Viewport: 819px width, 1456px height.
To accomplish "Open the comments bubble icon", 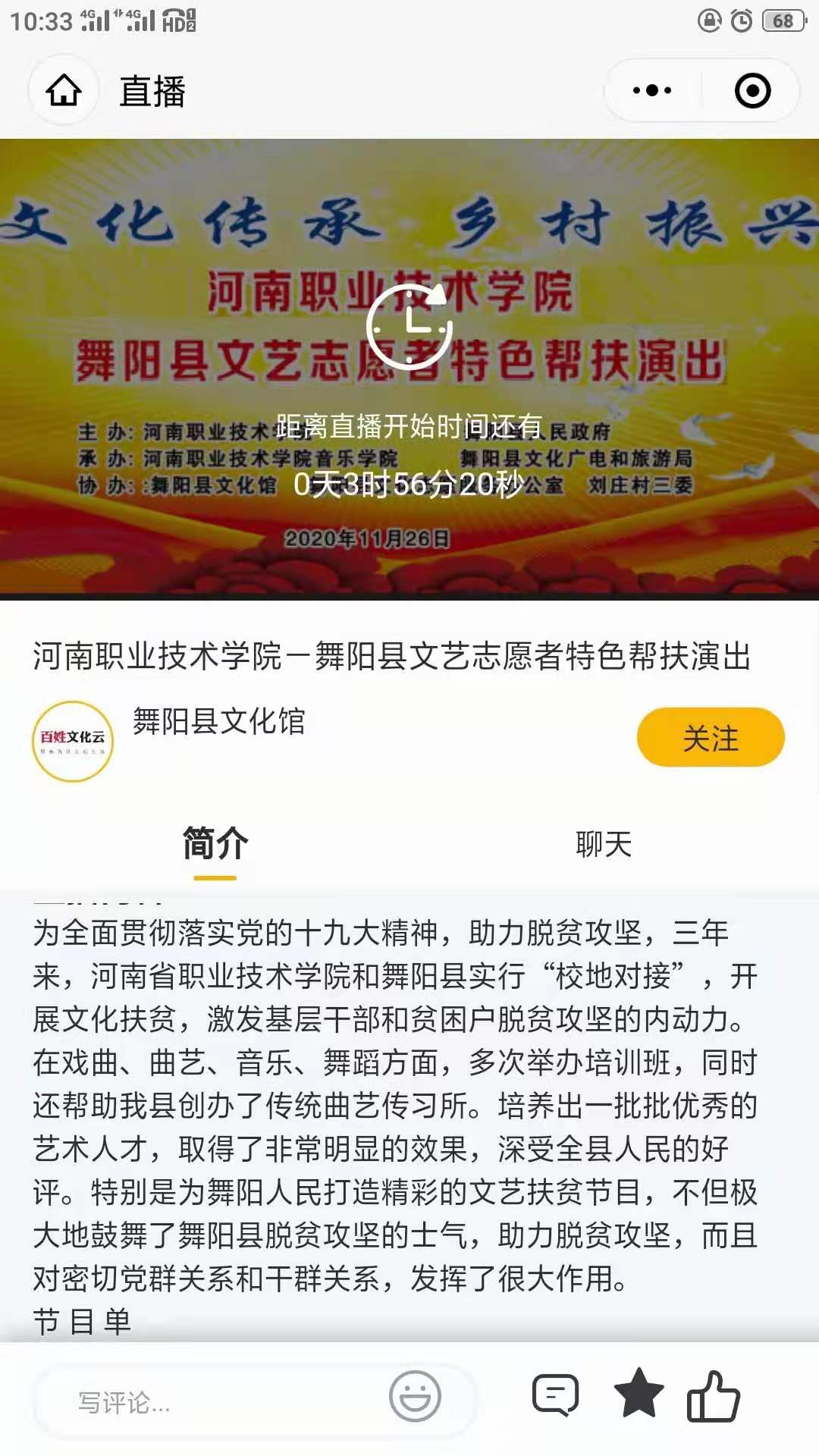I will point(555,1395).
